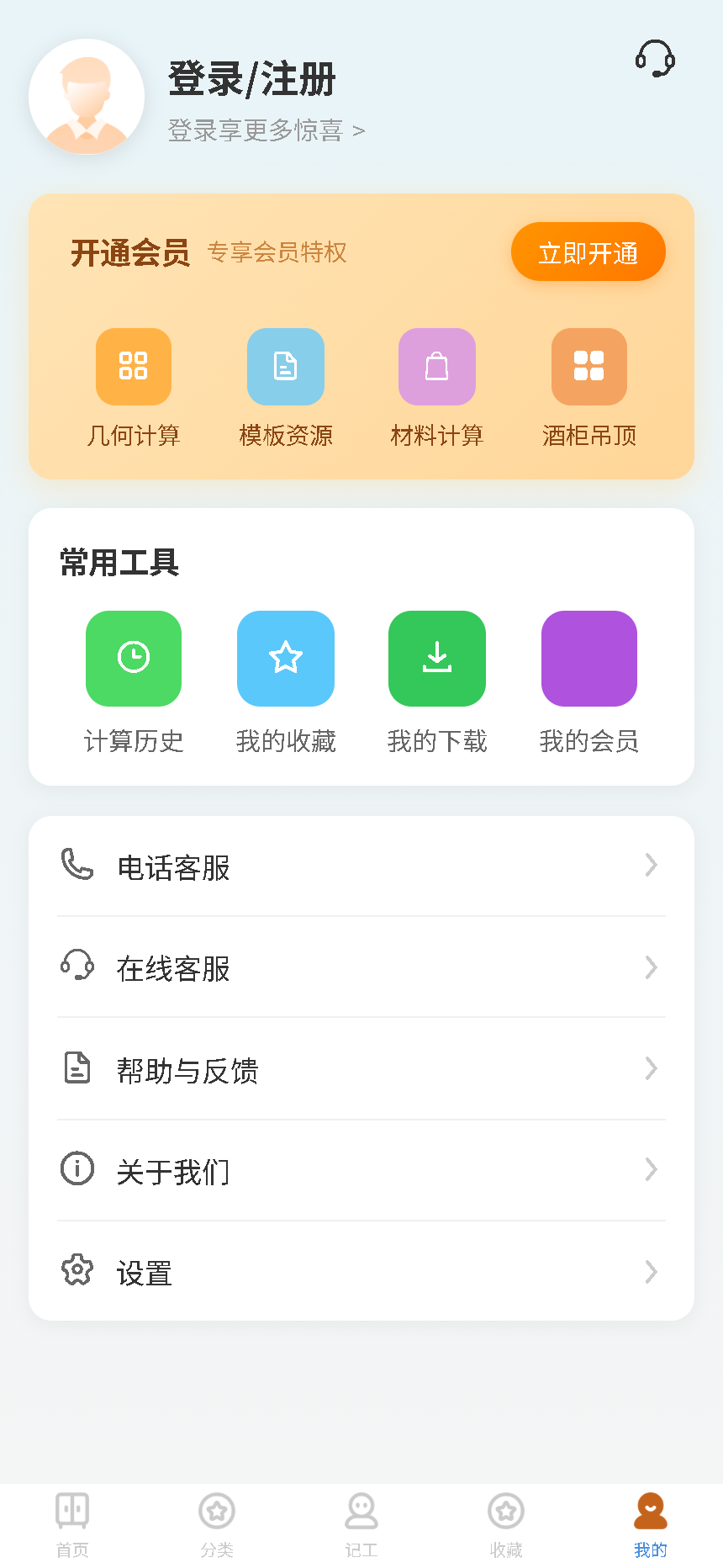Open the 酒柜吊顶 wine cabinet ceiling icon
Screen dimensions: 723x1568
click(x=588, y=367)
